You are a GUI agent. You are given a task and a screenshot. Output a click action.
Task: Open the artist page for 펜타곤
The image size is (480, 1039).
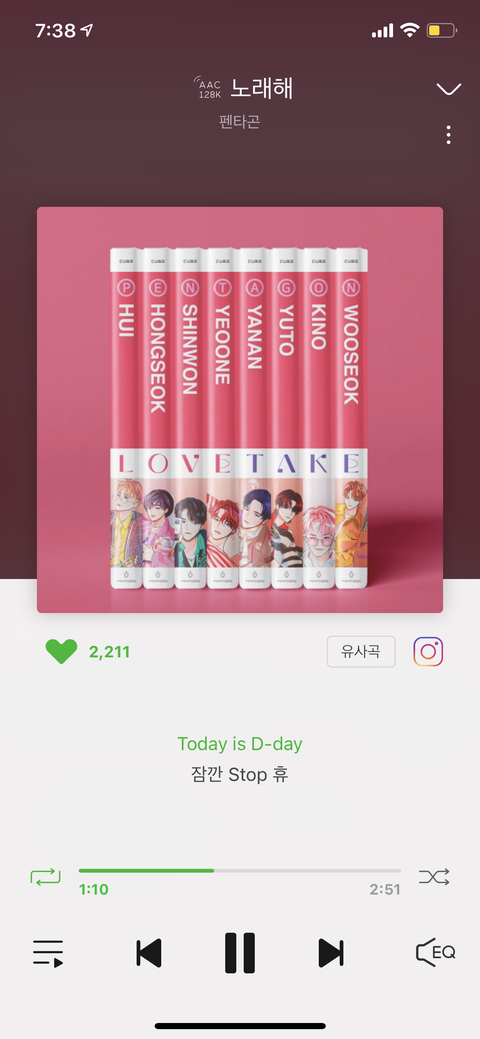[x=240, y=122]
